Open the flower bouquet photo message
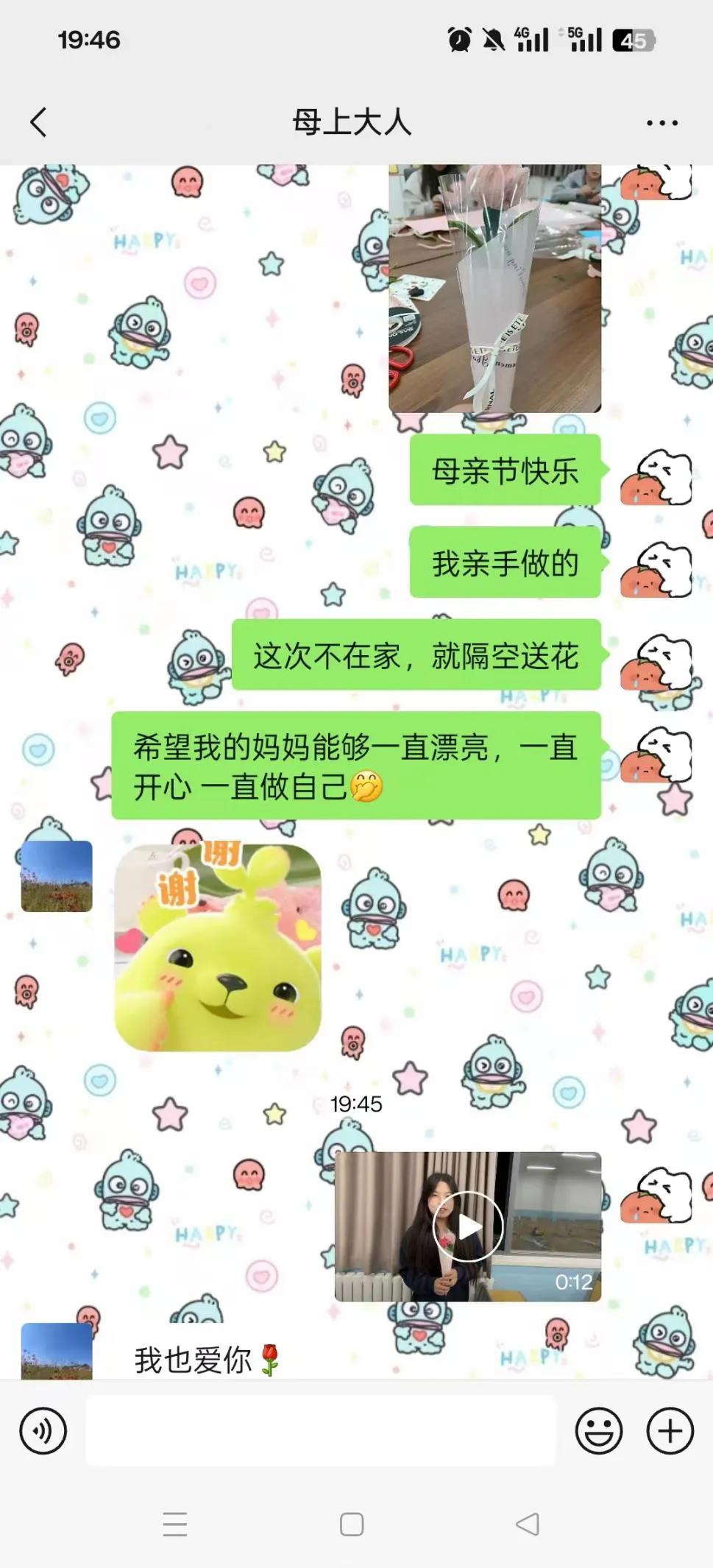This screenshot has height=1568, width=713. coord(494,288)
